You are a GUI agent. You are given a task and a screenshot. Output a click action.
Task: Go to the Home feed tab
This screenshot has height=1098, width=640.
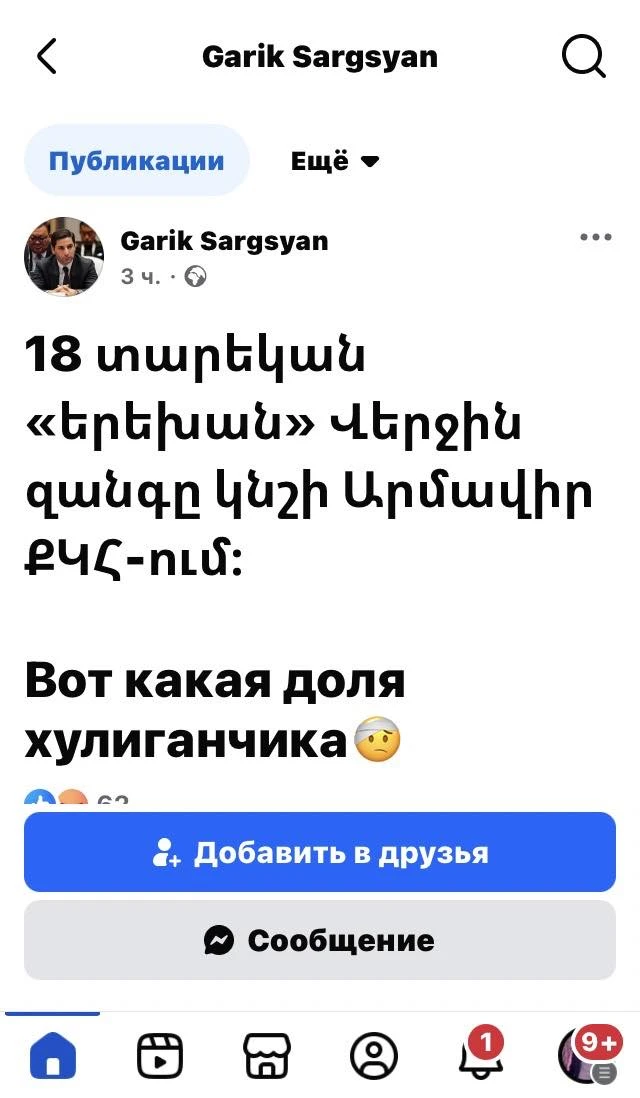tap(53, 1055)
